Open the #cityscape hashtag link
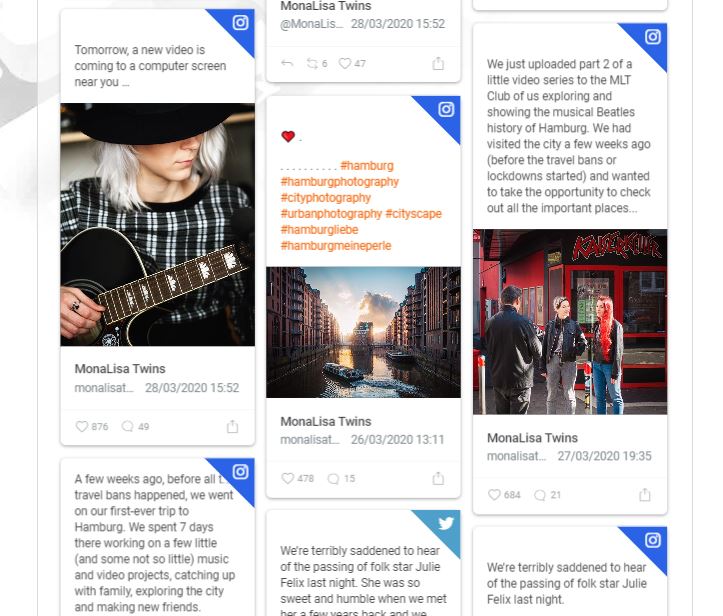Screen dimensions: 723x616 (x=413, y=214)
